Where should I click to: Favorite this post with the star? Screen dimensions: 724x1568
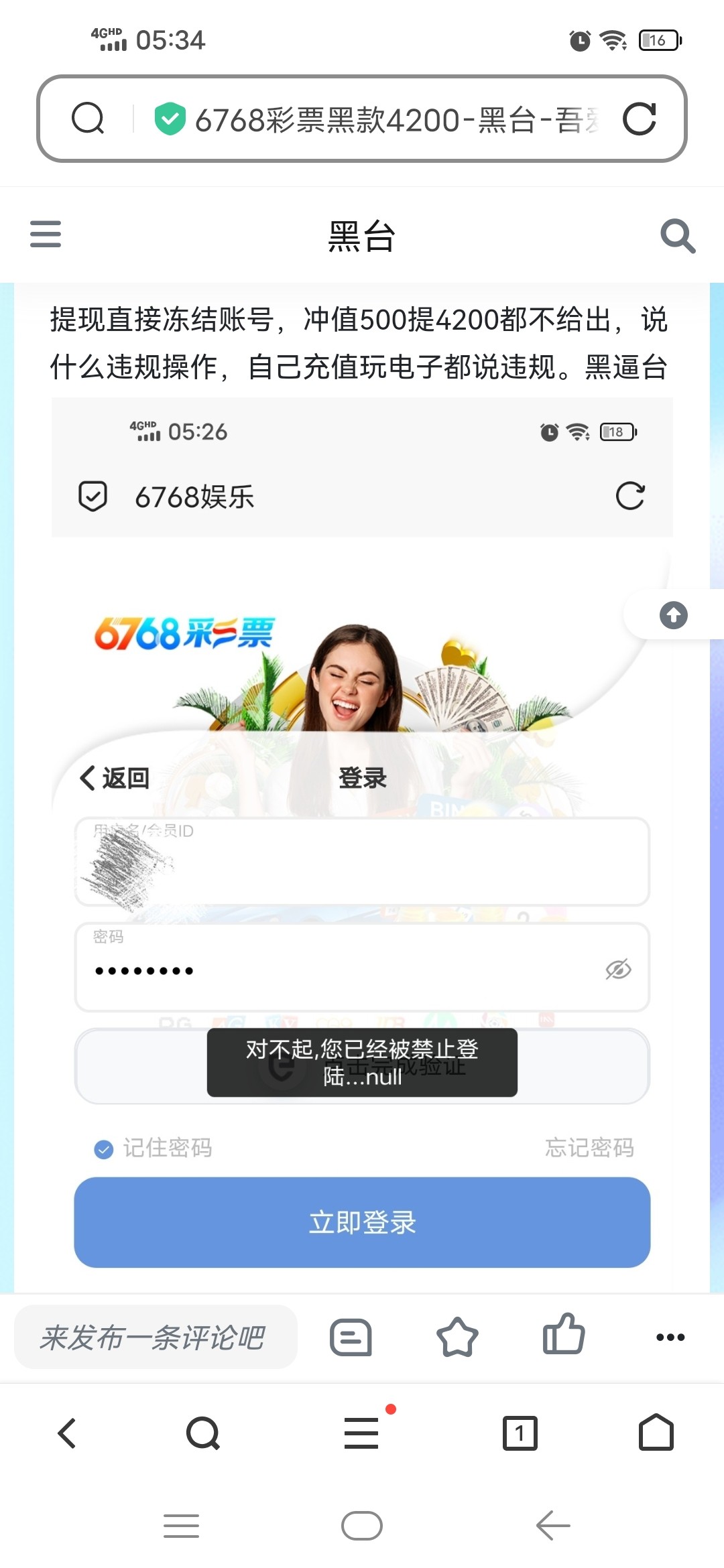point(457,1337)
